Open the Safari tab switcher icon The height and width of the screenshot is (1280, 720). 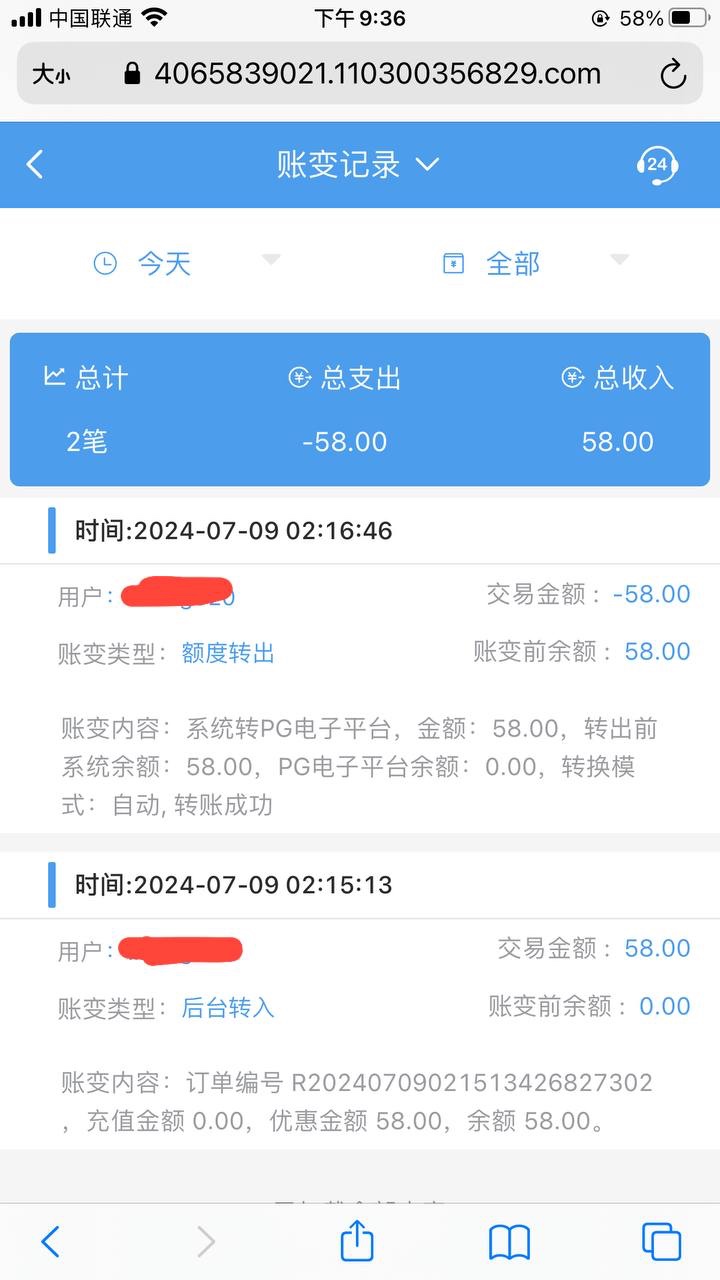[x=660, y=1240]
